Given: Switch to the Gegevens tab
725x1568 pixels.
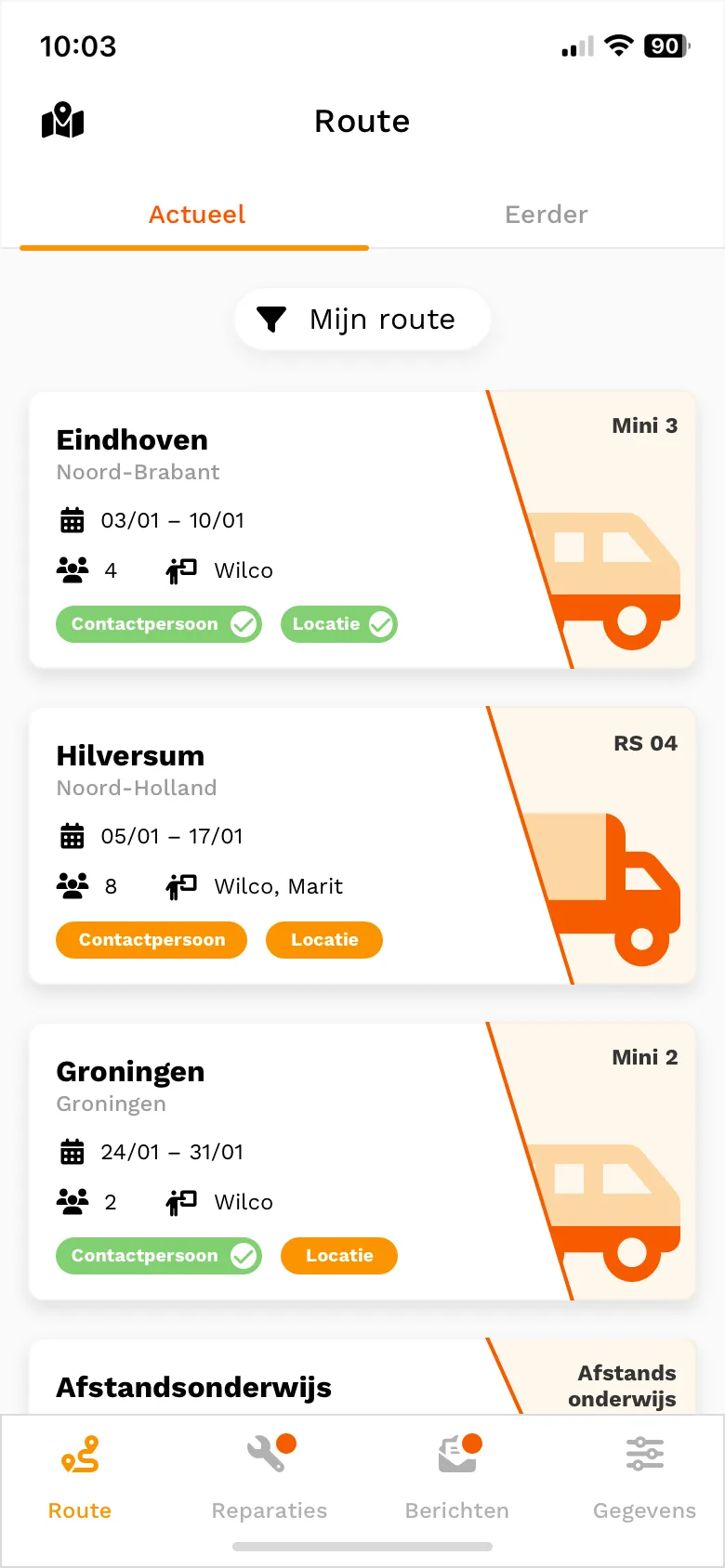Looking at the screenshot, I should [644, 1477].
